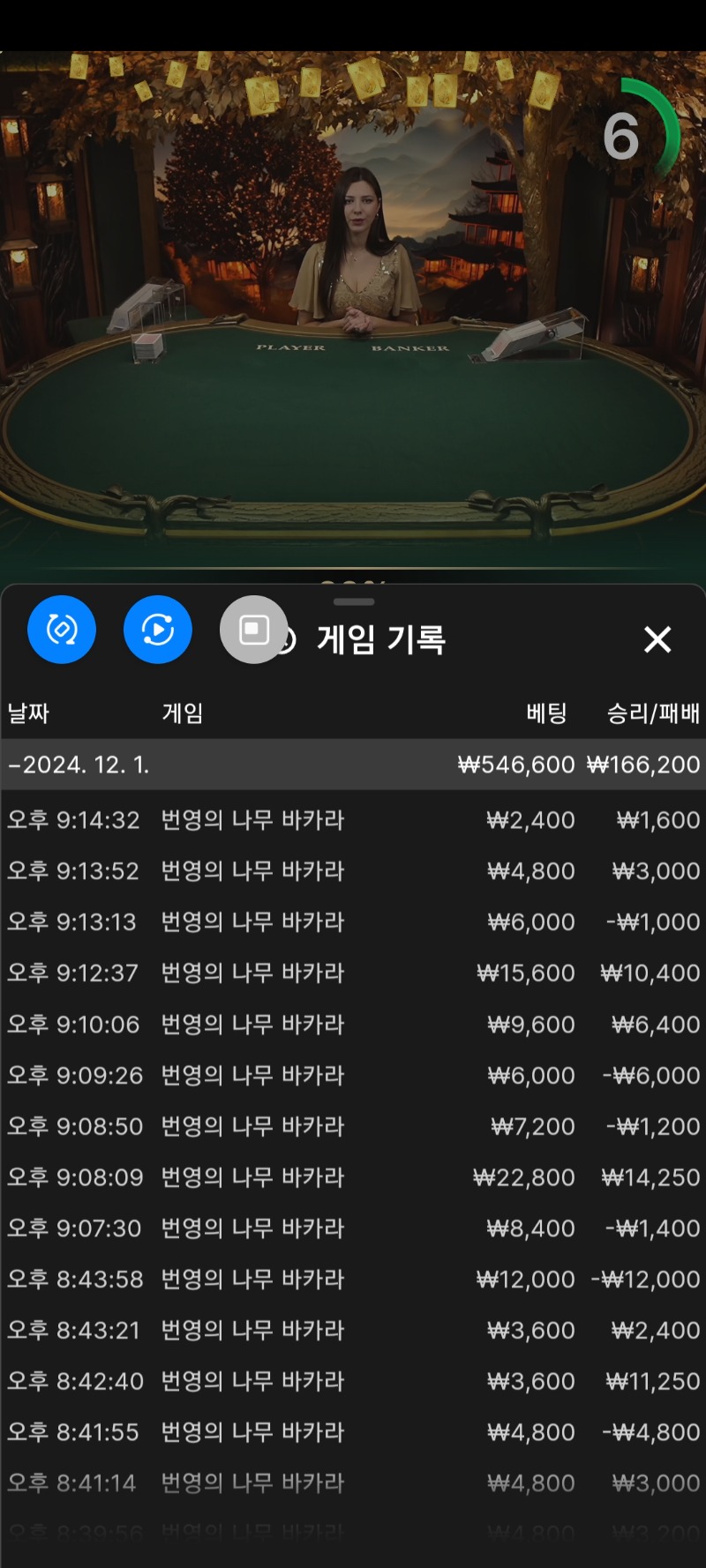The height and width of the screenshot is (1568, 706).
Task: Tap the blue circular rotate-link icon
Action: 62,630
